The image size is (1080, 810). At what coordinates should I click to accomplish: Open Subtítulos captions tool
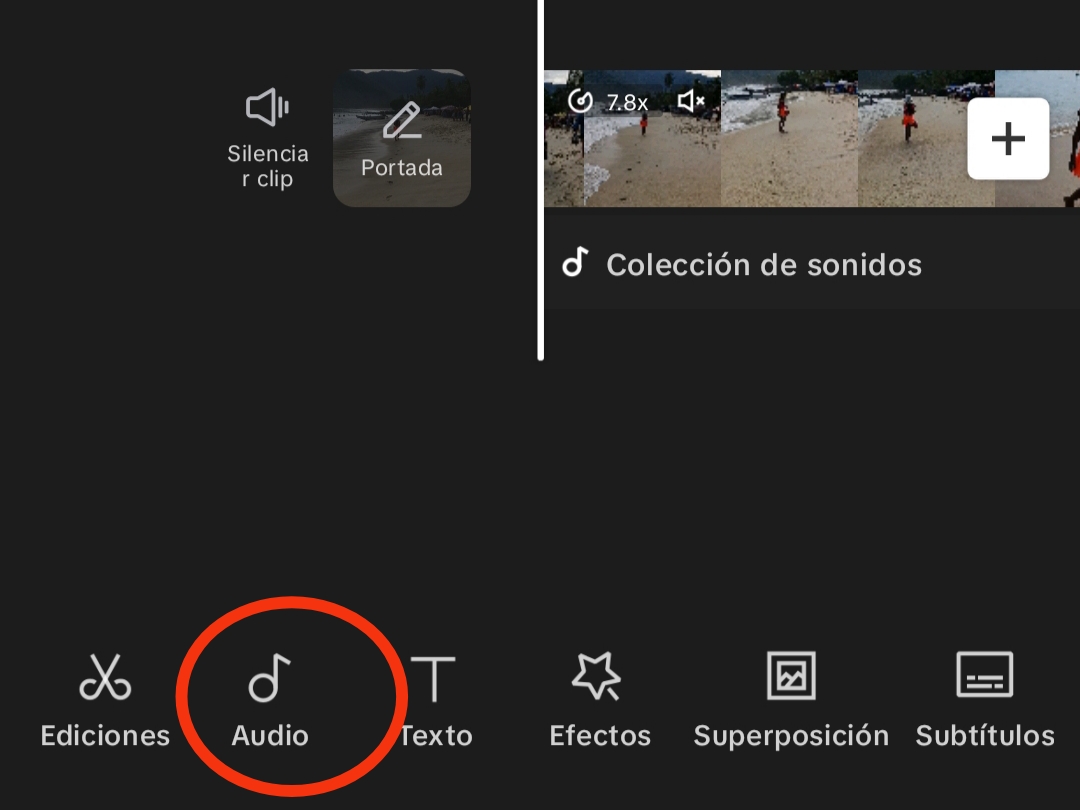[x=985, y=700]
